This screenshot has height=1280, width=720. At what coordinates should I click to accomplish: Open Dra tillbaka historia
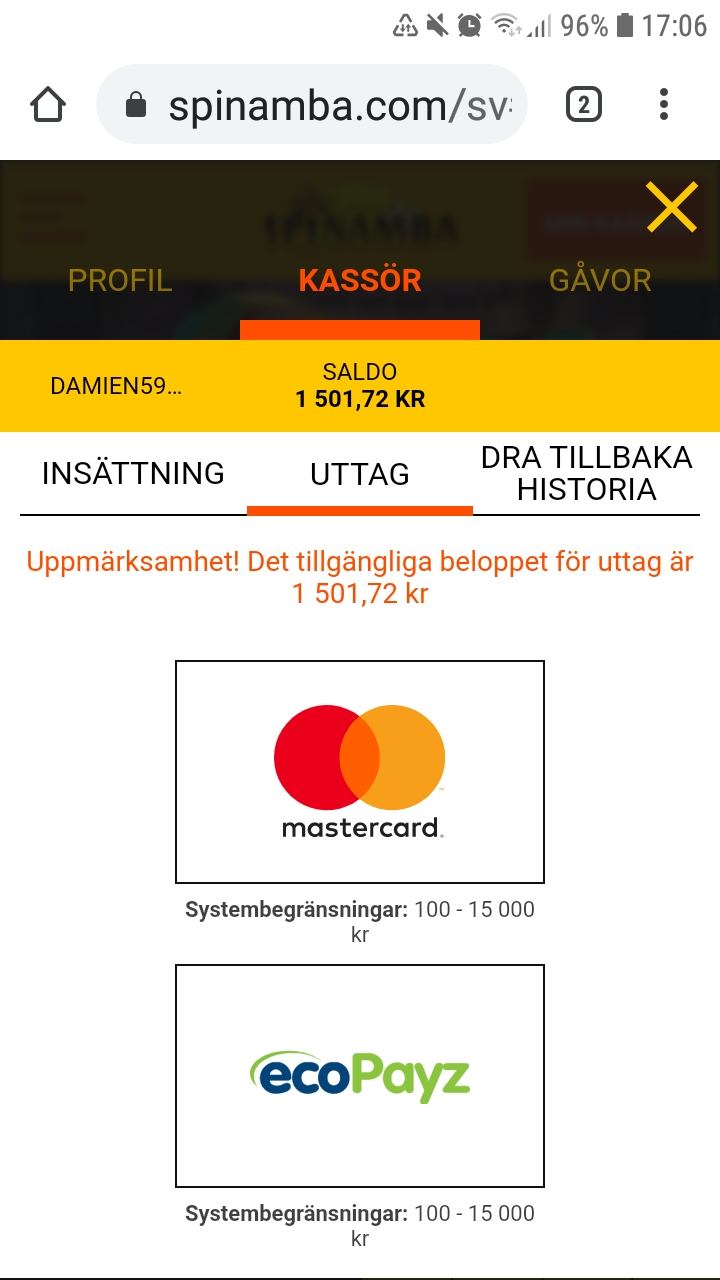coord(586,474)
